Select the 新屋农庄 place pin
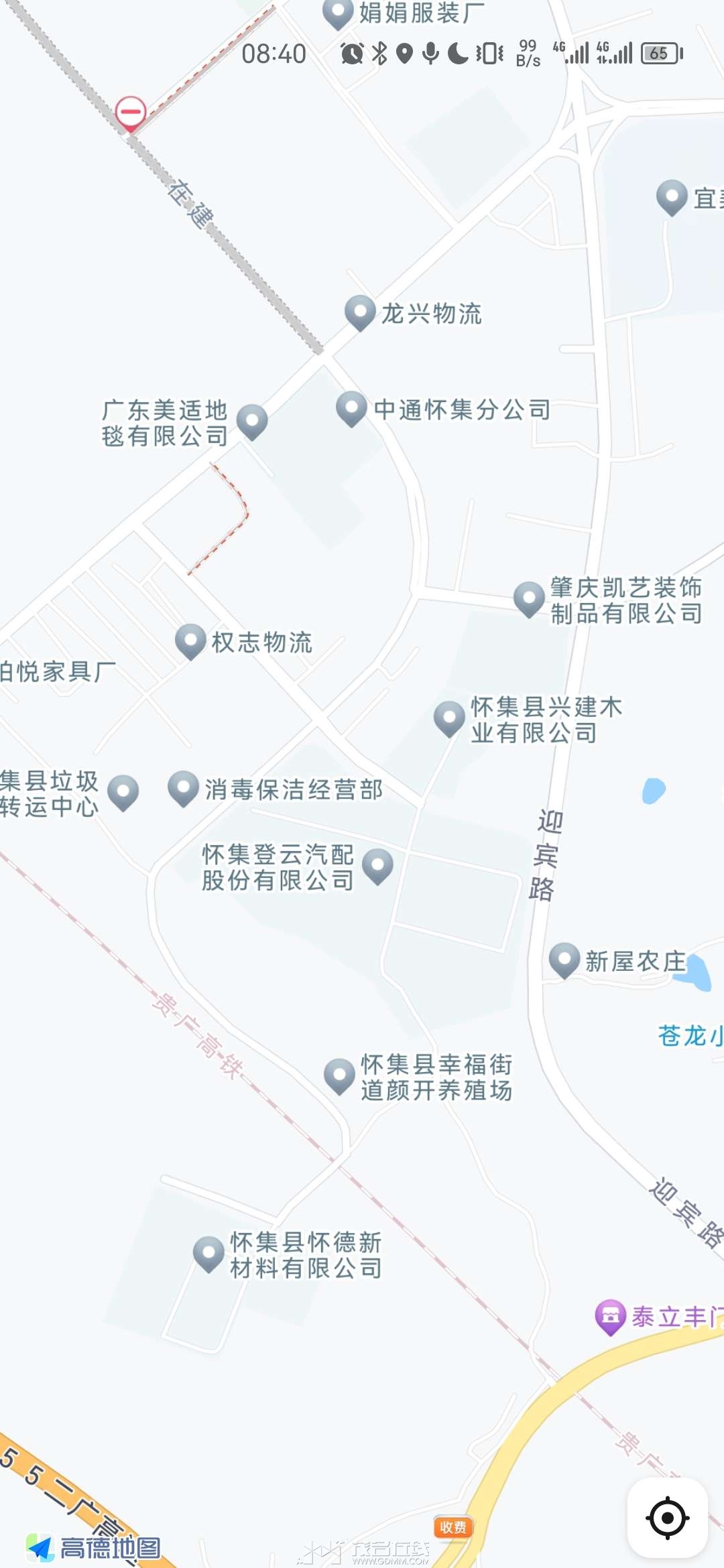This screenshot has height=1568, width=724. click(564, 960)
